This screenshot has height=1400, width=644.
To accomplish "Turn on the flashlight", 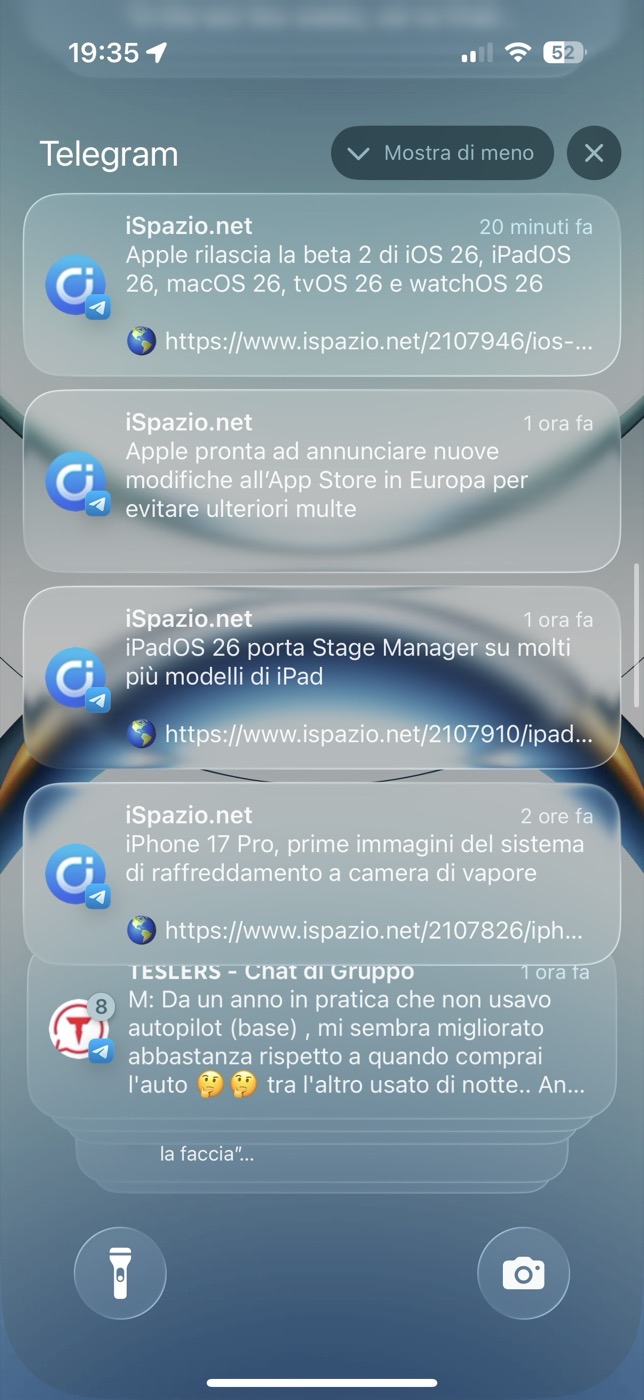I will (x=120, y=1273).
